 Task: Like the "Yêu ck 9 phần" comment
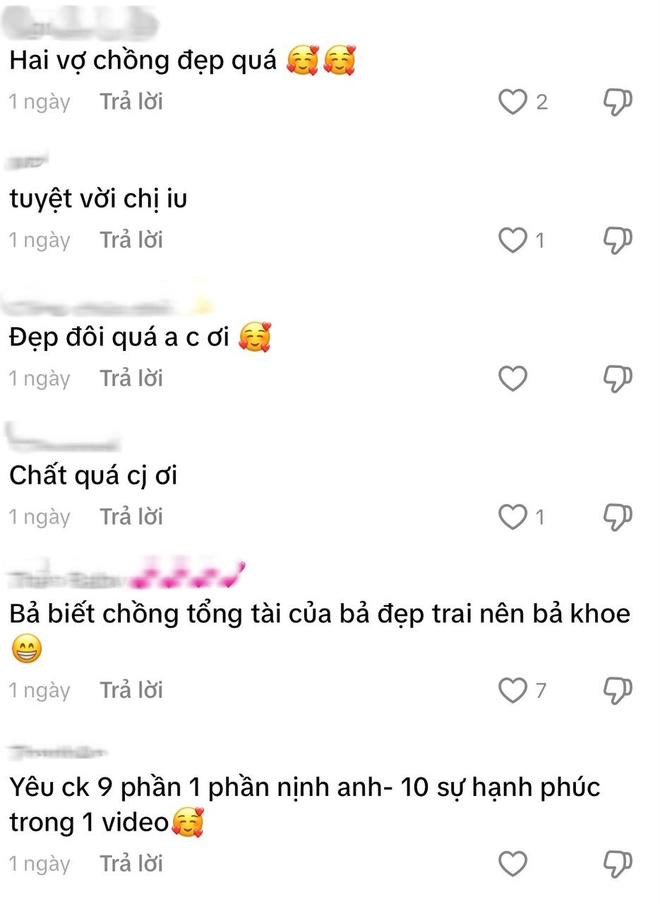pyautogui.click(x=513, y=863)
